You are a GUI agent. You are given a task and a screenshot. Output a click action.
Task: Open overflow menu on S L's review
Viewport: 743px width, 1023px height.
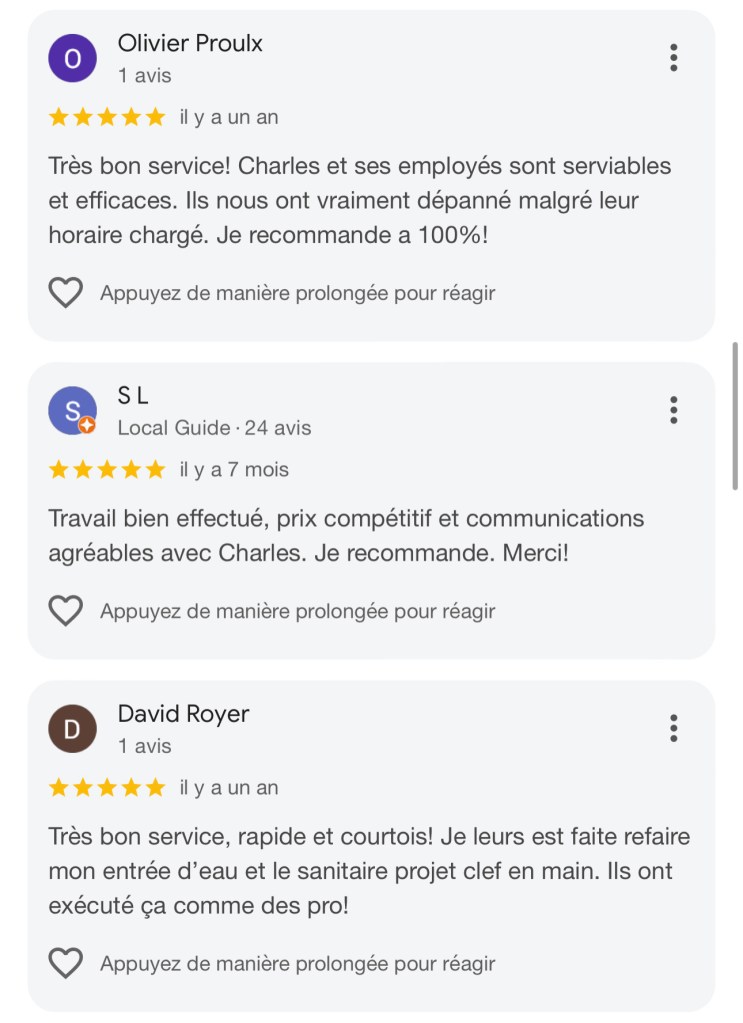(x=674, y=410)
